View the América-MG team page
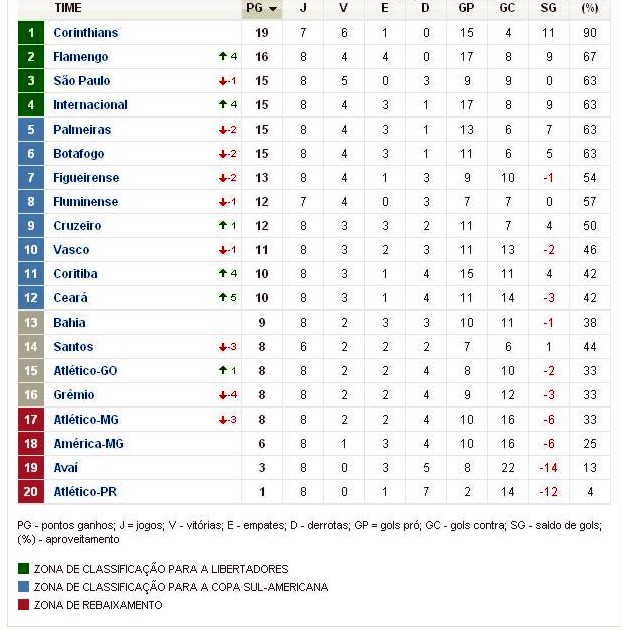This screenshot has width=621, height=630. [87, 444]
